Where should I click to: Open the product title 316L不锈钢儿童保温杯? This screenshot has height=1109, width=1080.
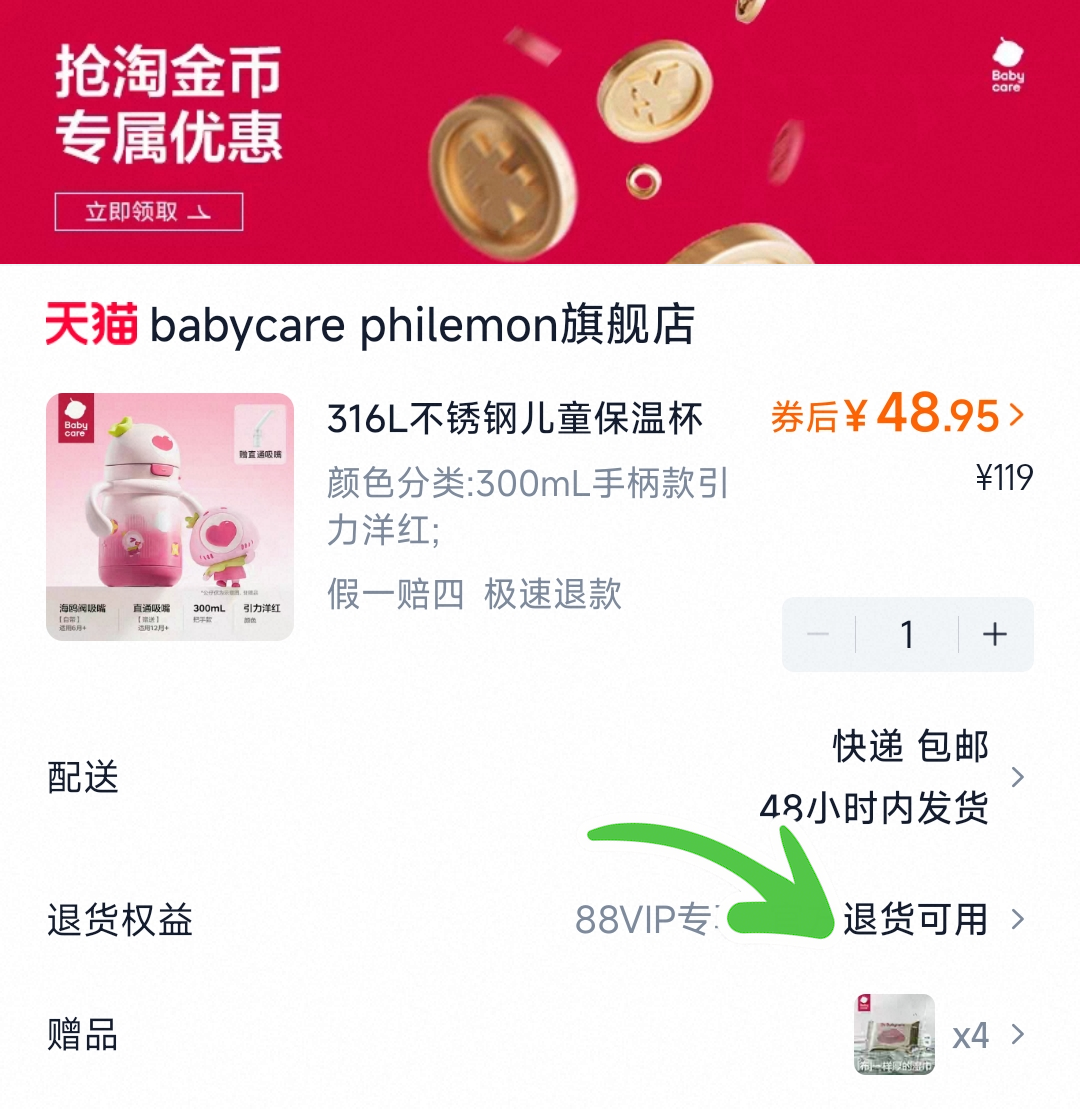pos(515,420)
